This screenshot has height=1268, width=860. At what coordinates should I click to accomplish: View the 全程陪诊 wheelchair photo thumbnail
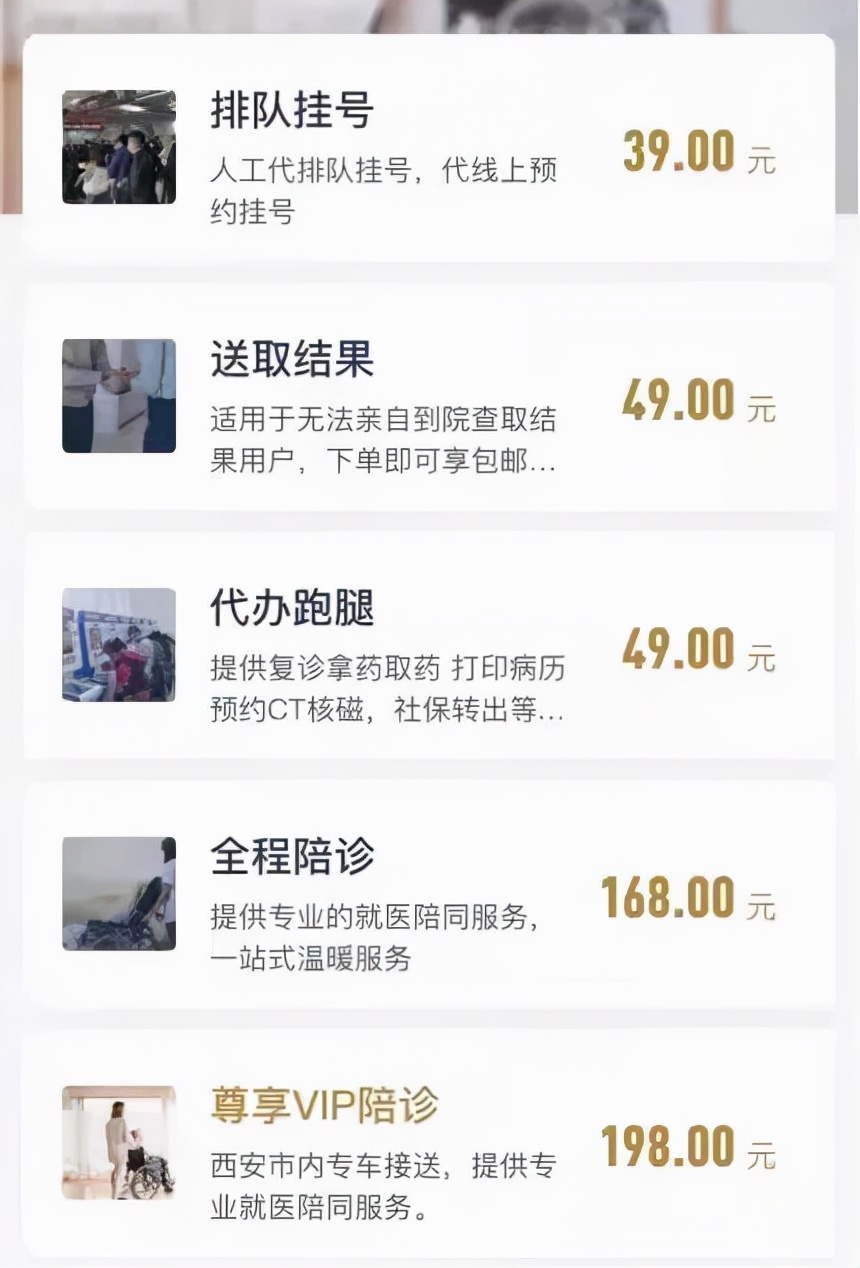point(118,895)
